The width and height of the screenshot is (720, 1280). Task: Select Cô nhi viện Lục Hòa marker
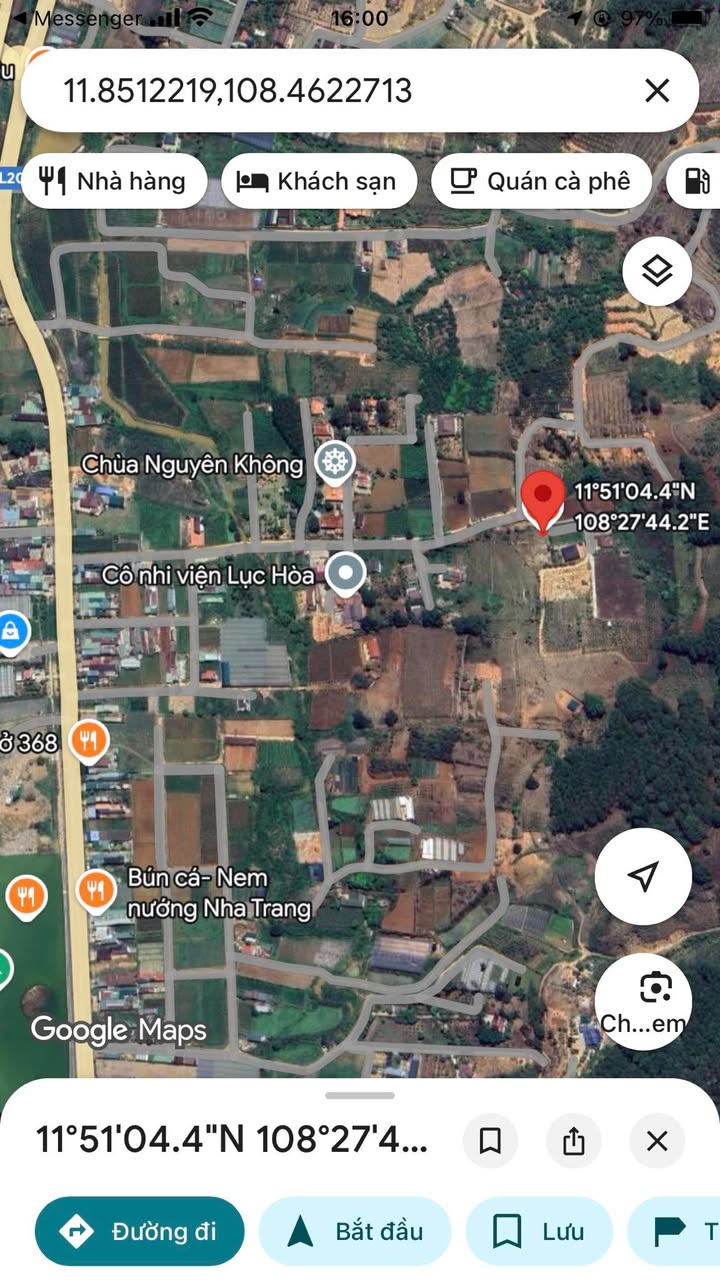[x=346, y=574]
